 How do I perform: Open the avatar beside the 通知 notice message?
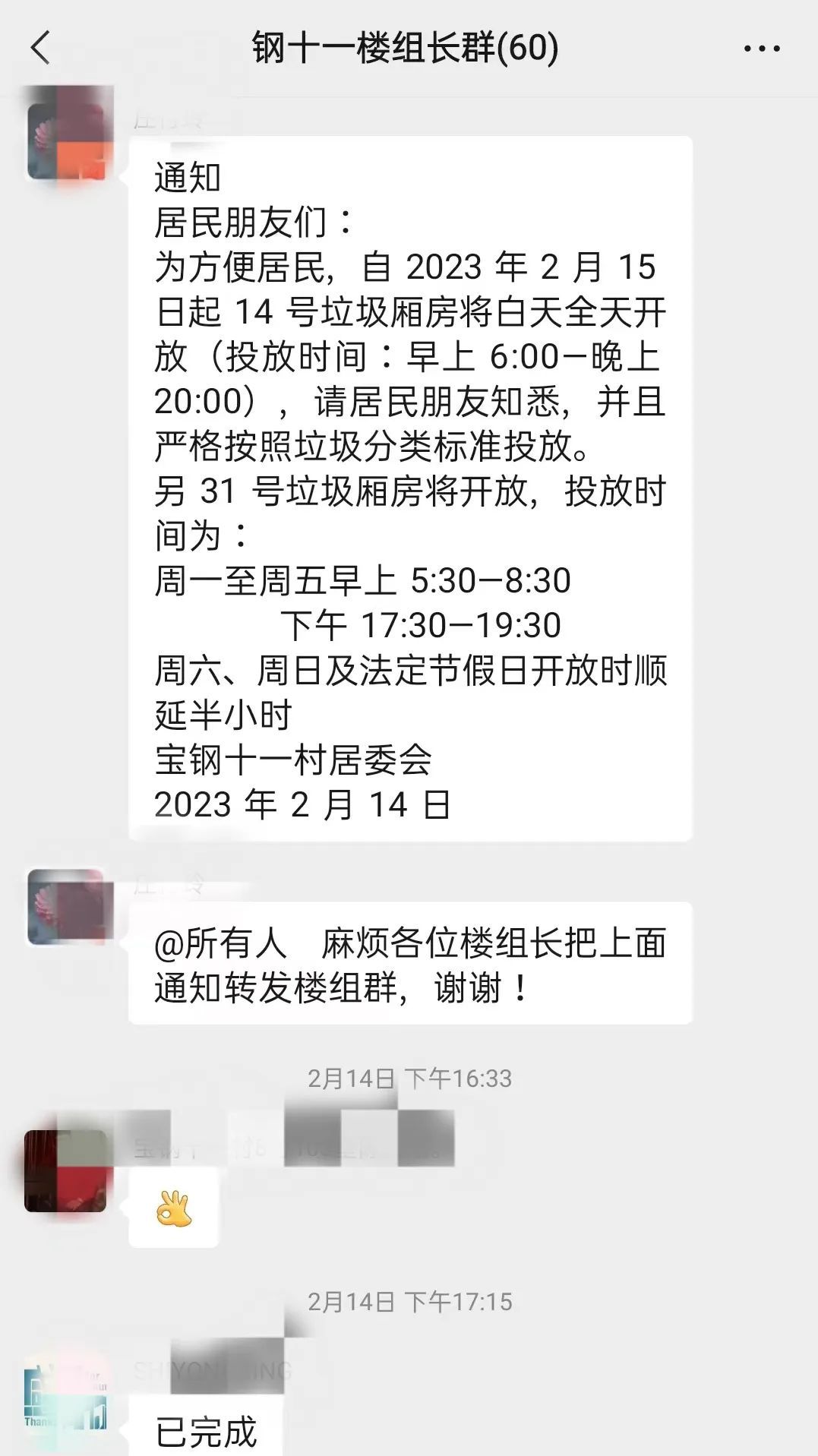[66, 141]
